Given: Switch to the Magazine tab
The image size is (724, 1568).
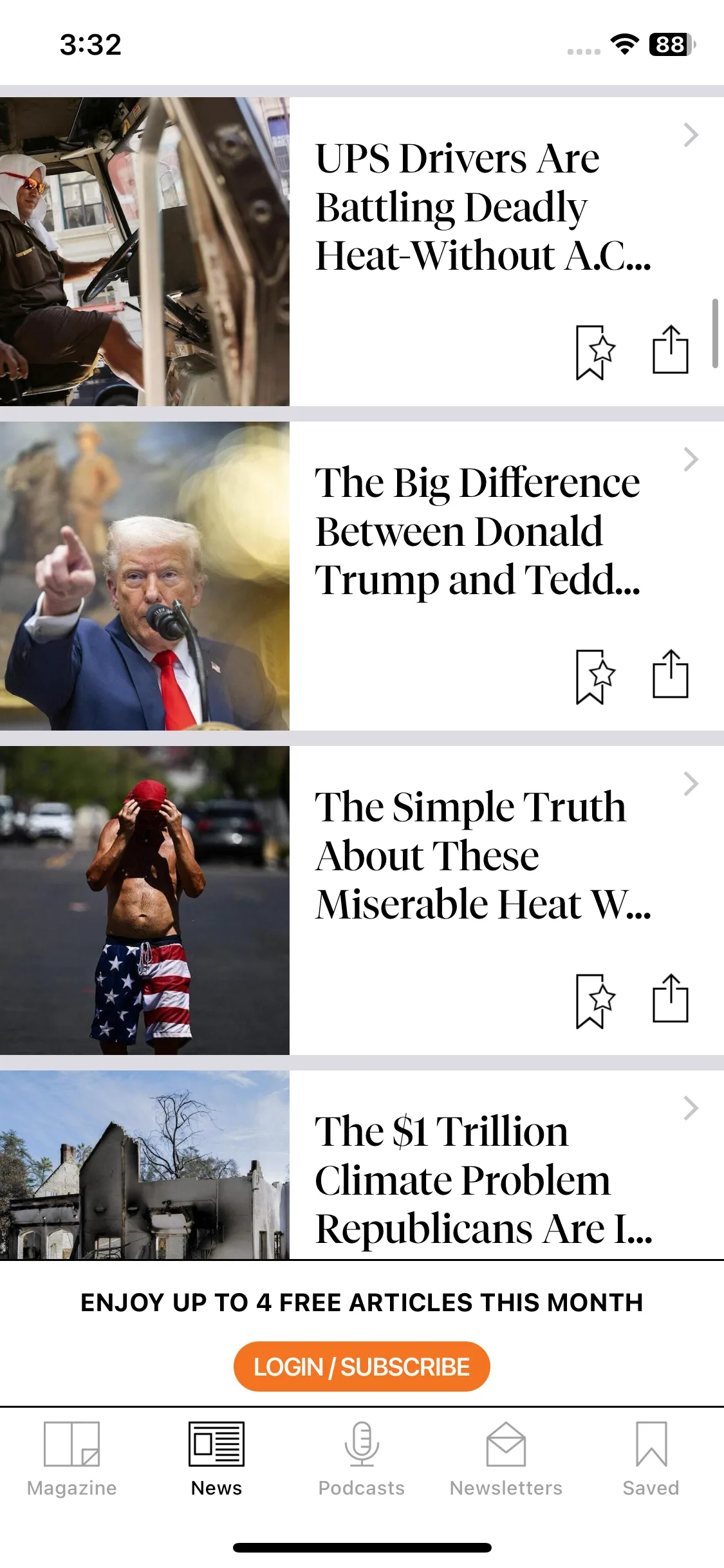Looking at the screenshot, I should tap(71, 1459).
